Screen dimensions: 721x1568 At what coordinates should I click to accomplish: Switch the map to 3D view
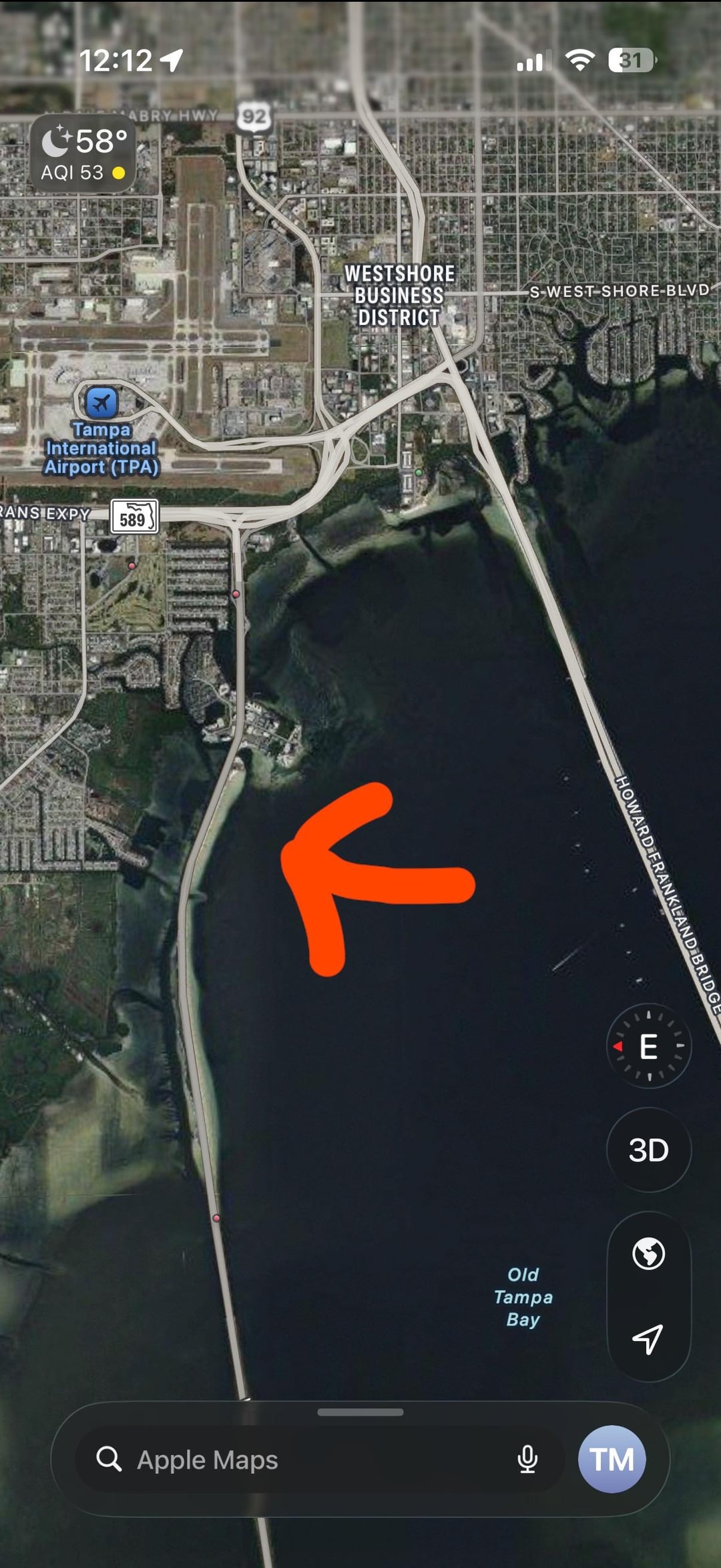648,1150
